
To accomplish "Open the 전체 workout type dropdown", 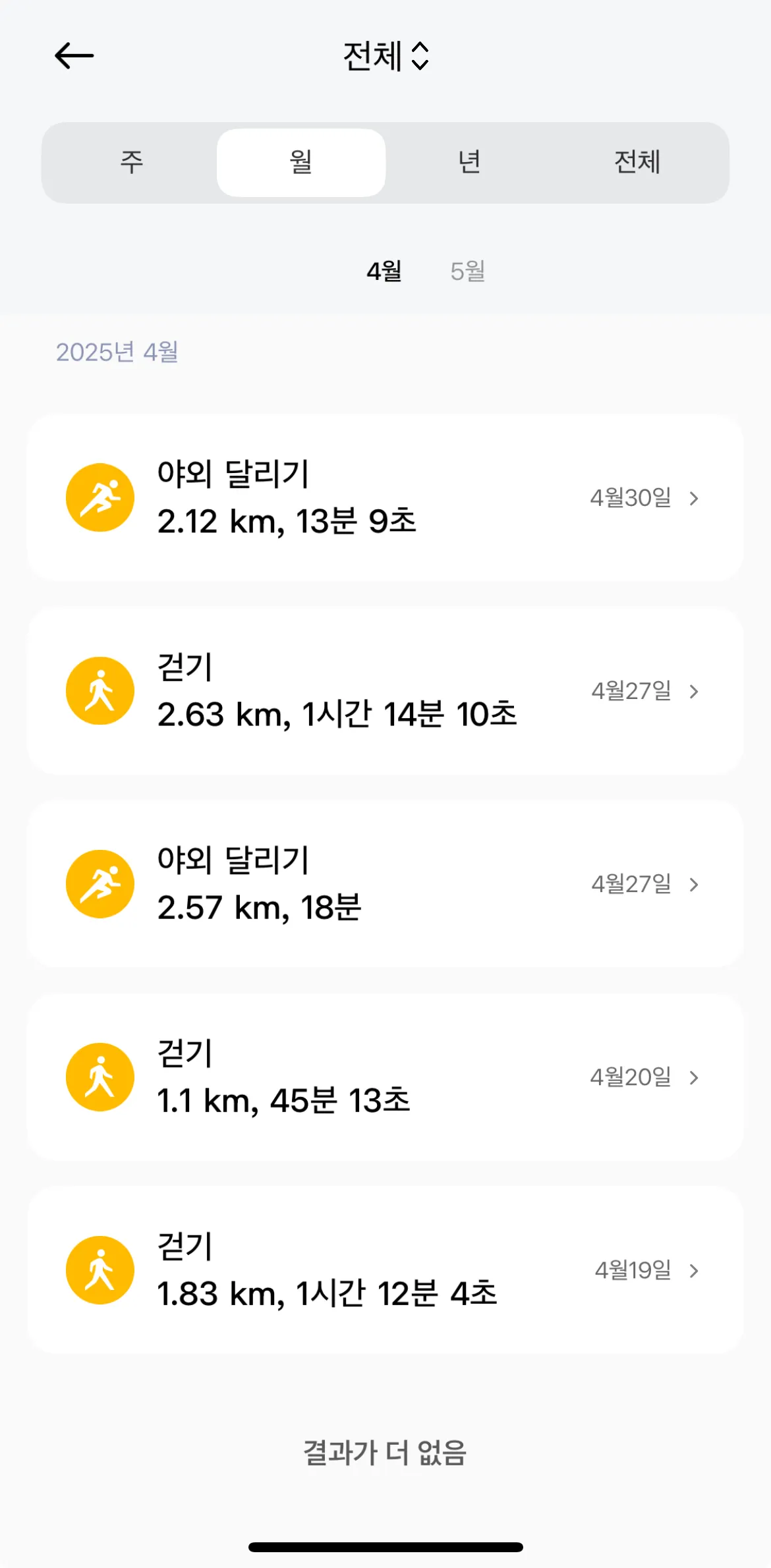I will click(385, 56).
